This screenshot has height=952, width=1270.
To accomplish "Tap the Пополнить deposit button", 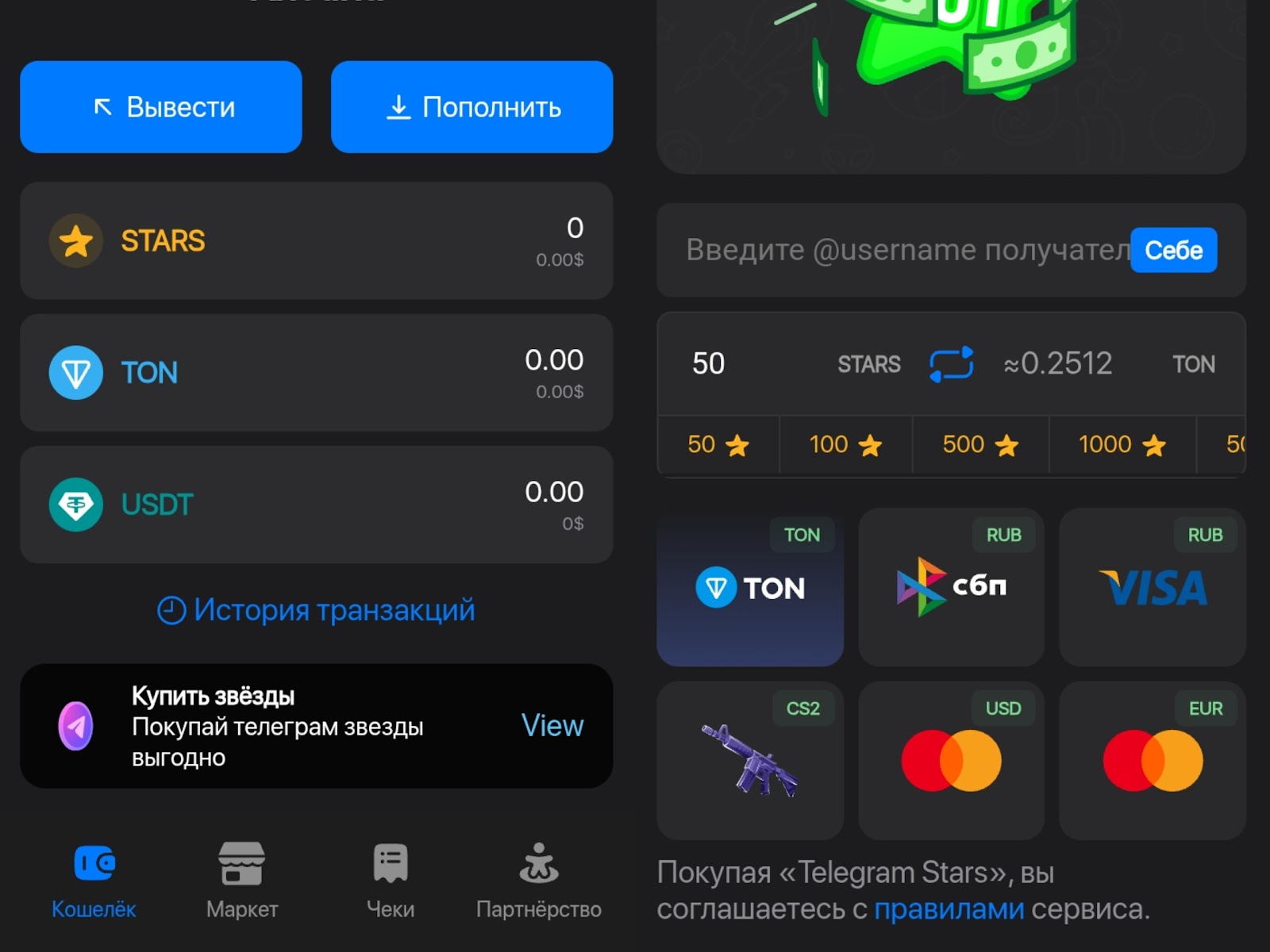I will pos(471,107).
